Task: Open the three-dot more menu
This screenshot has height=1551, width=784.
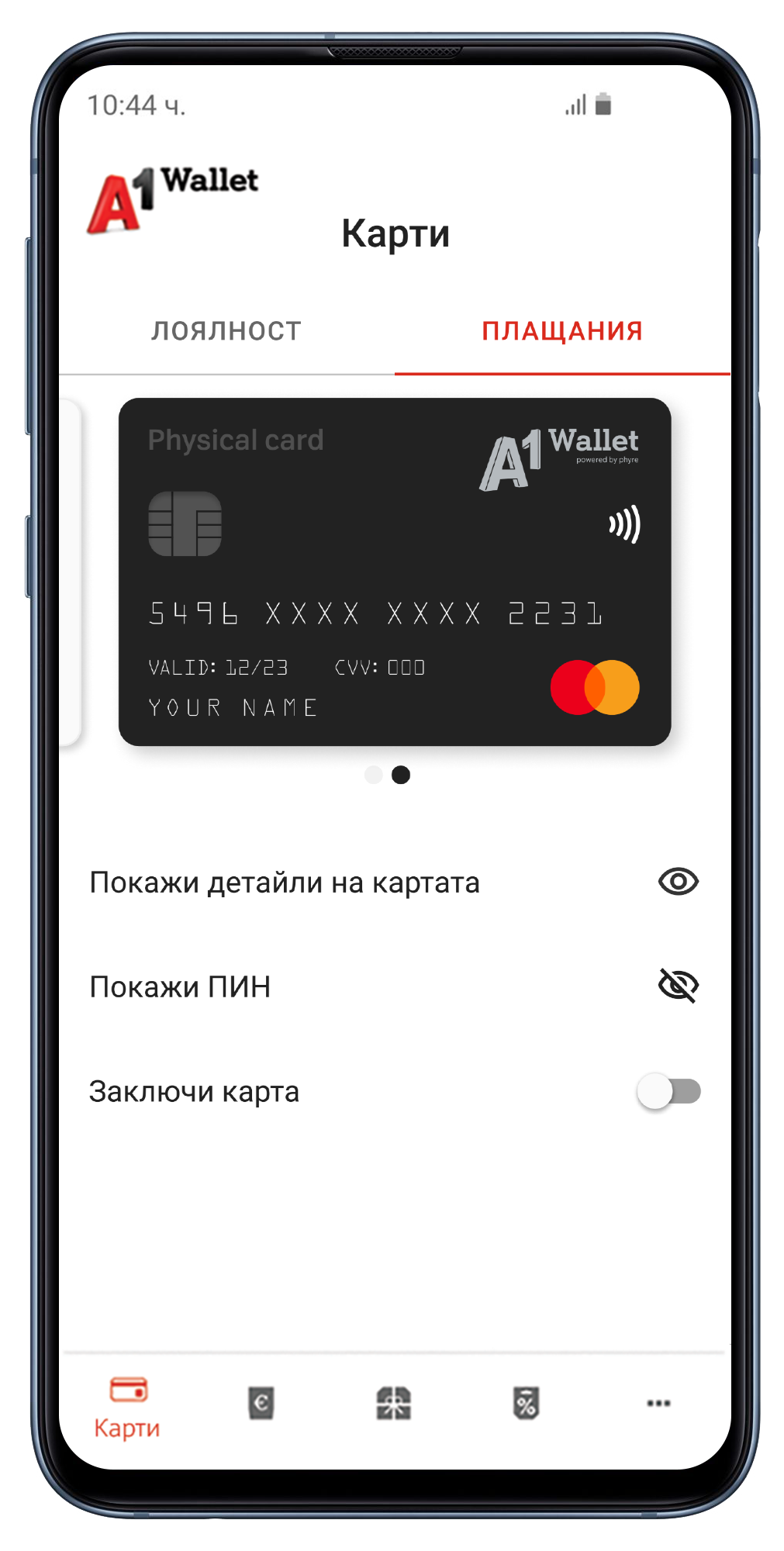Action: pos(658,1403)
